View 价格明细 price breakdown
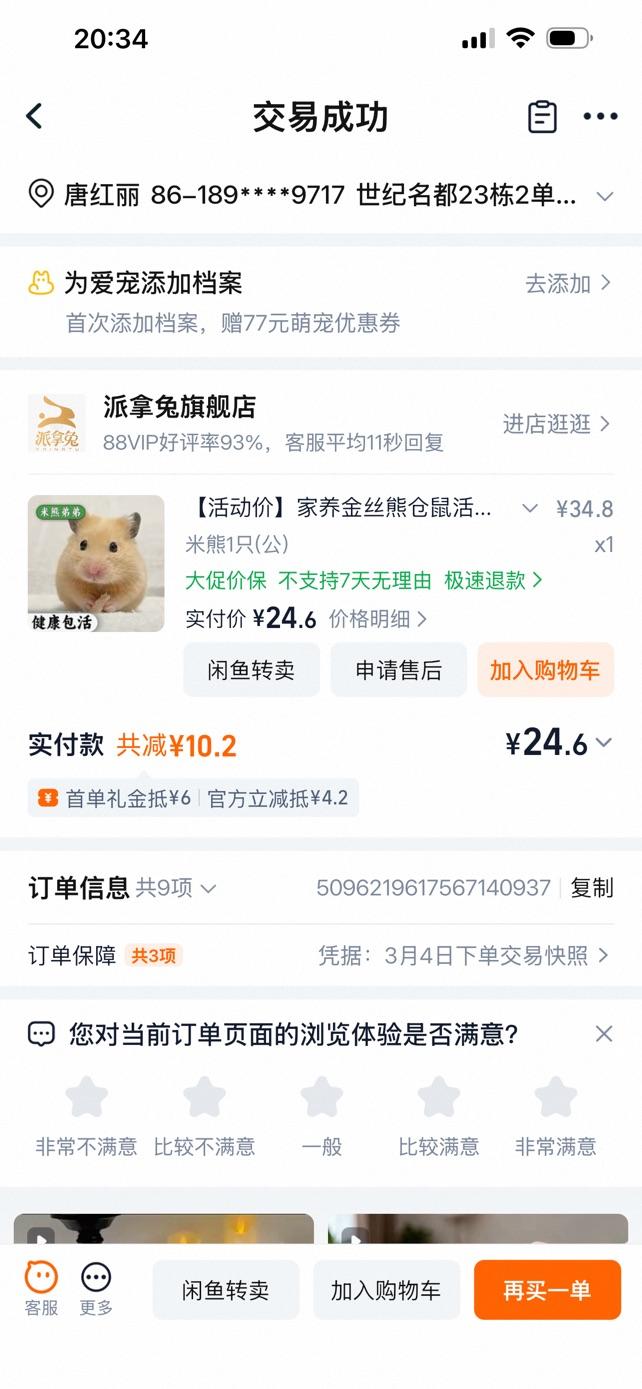Screen dimensions: 642x1389 click(x=378, y=619)
